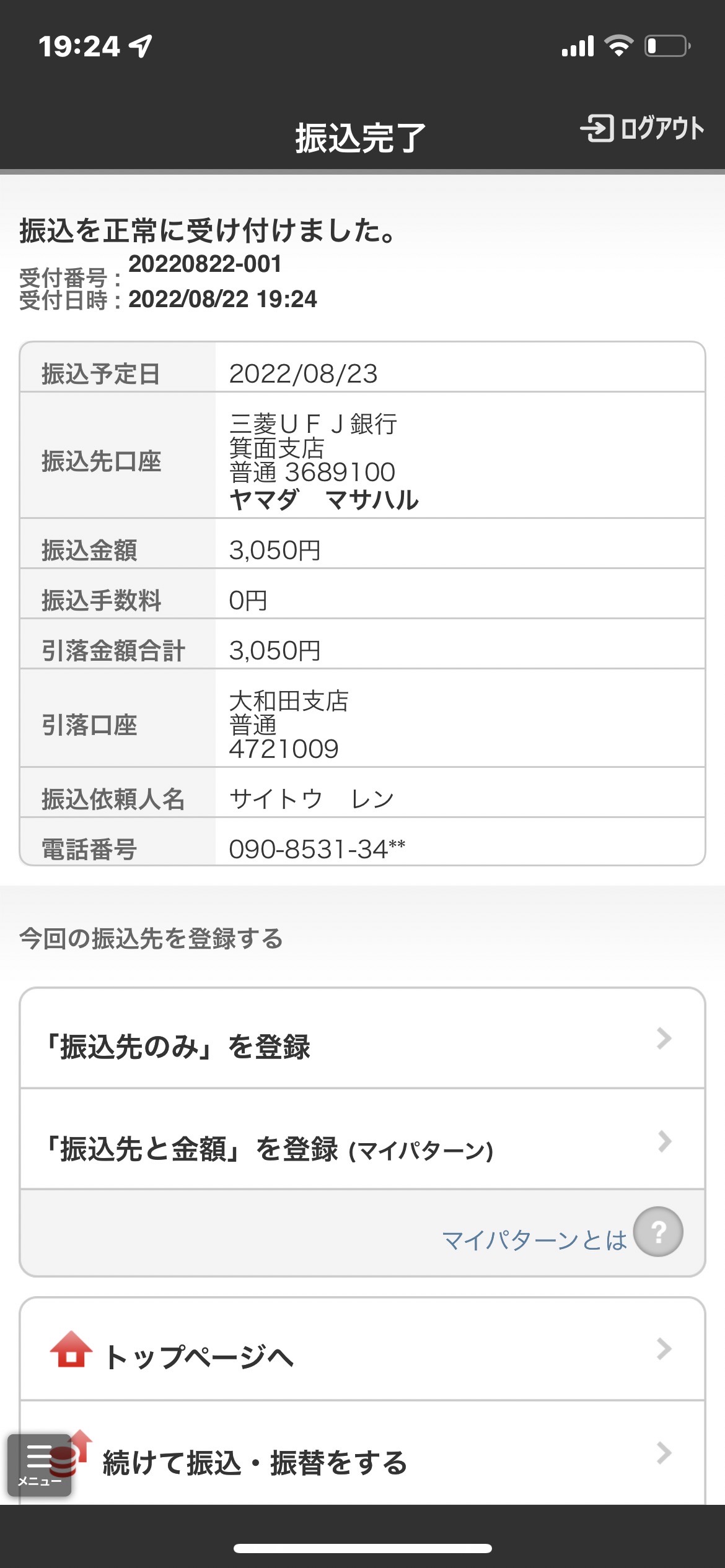This screenshot has height=1568, width=725.
Task: Open the マイパターンとは help link
Action: 562,1232
